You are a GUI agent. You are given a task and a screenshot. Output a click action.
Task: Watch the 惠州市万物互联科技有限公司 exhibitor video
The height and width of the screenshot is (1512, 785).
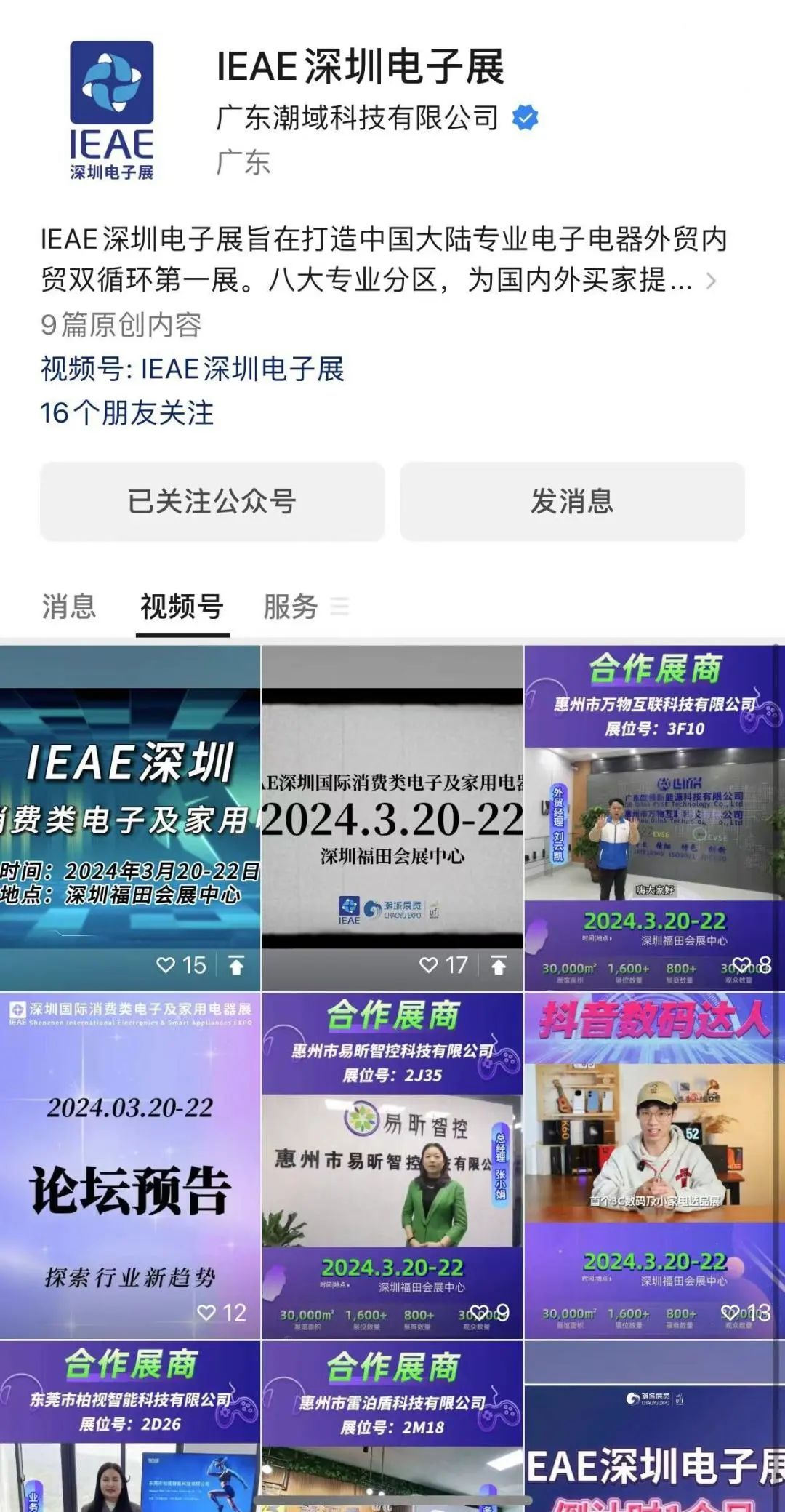(654, 818)
